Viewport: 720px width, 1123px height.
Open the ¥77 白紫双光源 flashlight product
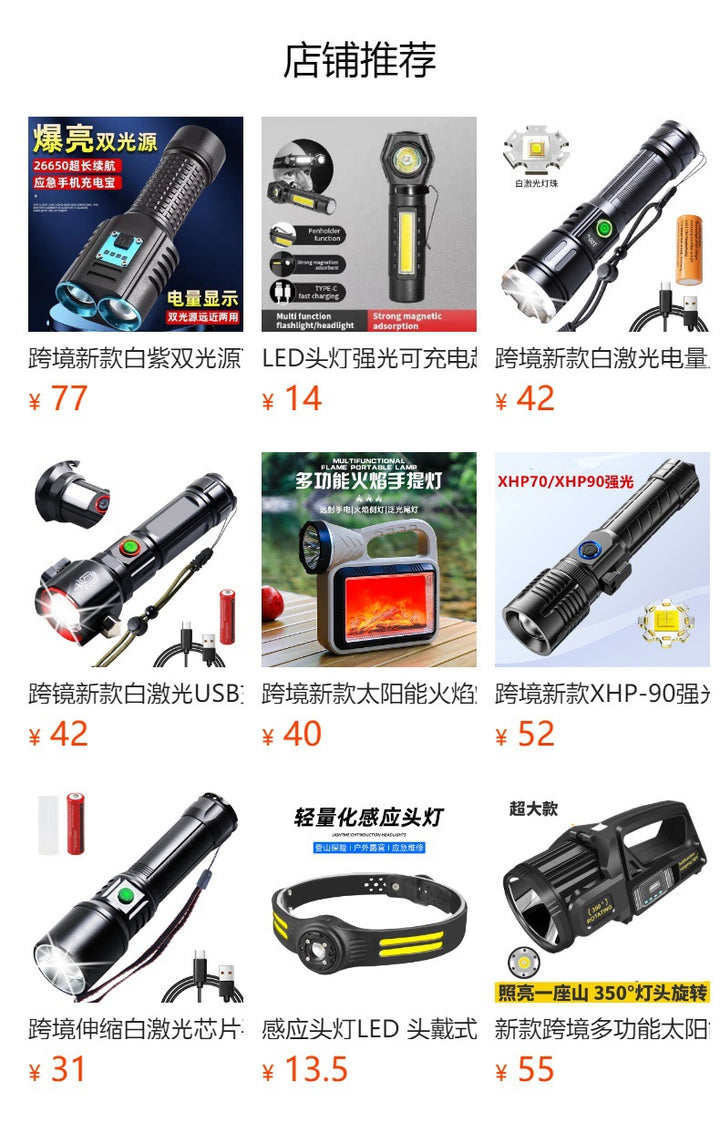point(135,224)
